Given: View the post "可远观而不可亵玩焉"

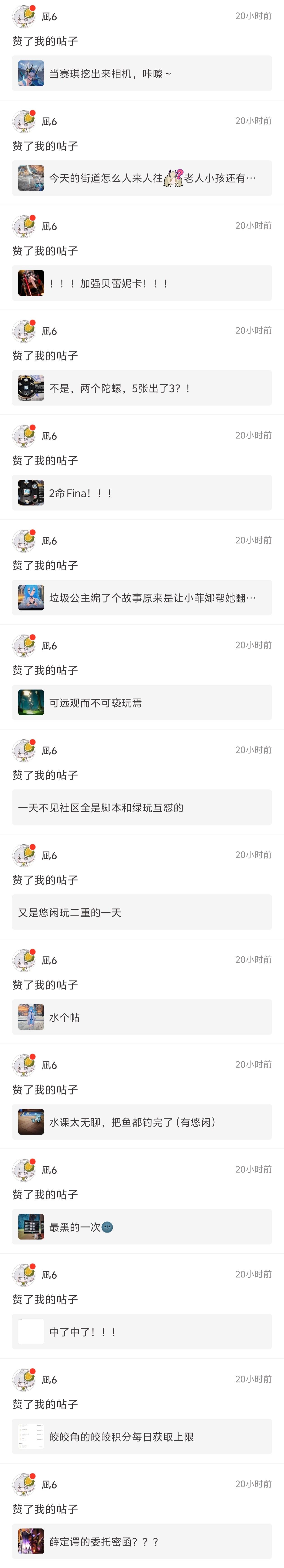Looking at the screenshot, I should 141,703.
